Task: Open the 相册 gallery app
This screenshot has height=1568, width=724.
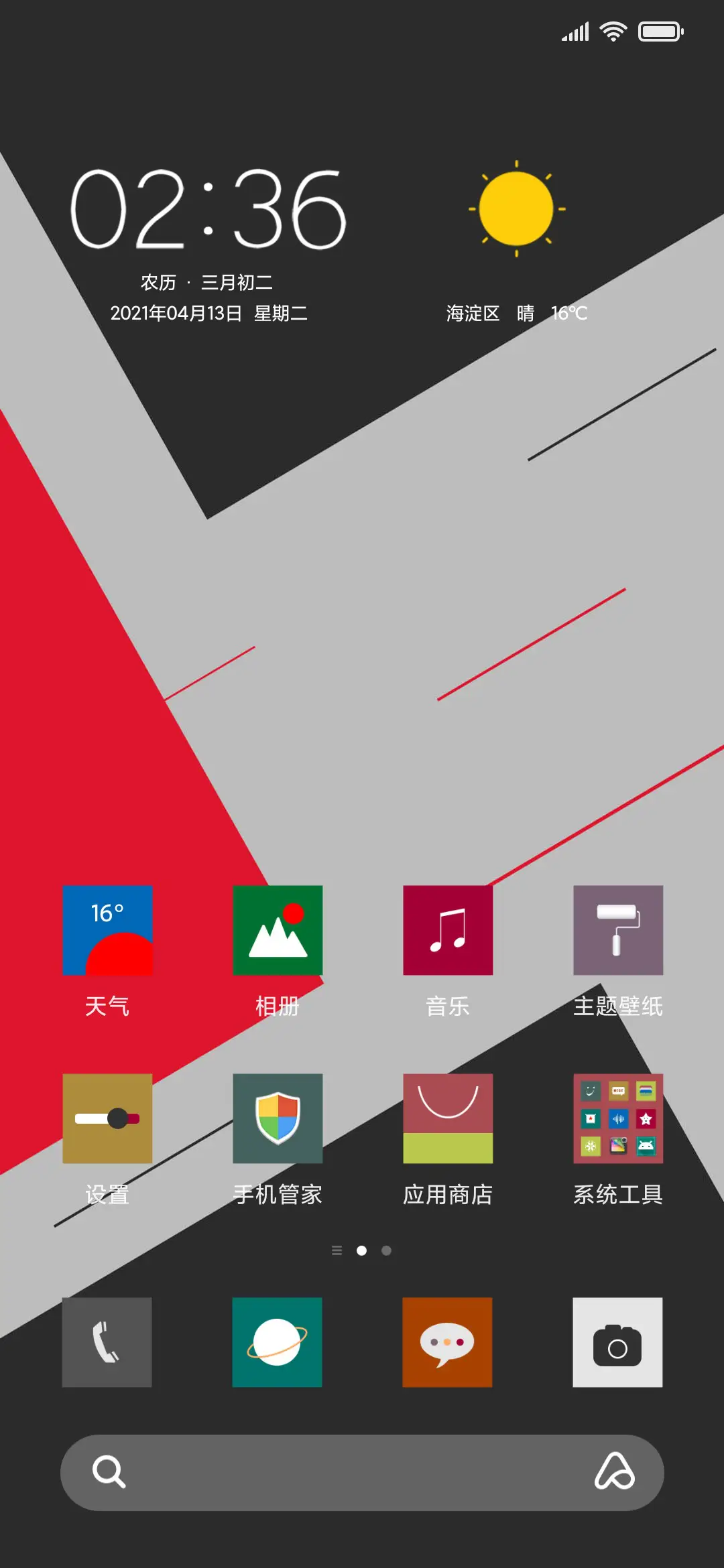Action: point(278,930)
